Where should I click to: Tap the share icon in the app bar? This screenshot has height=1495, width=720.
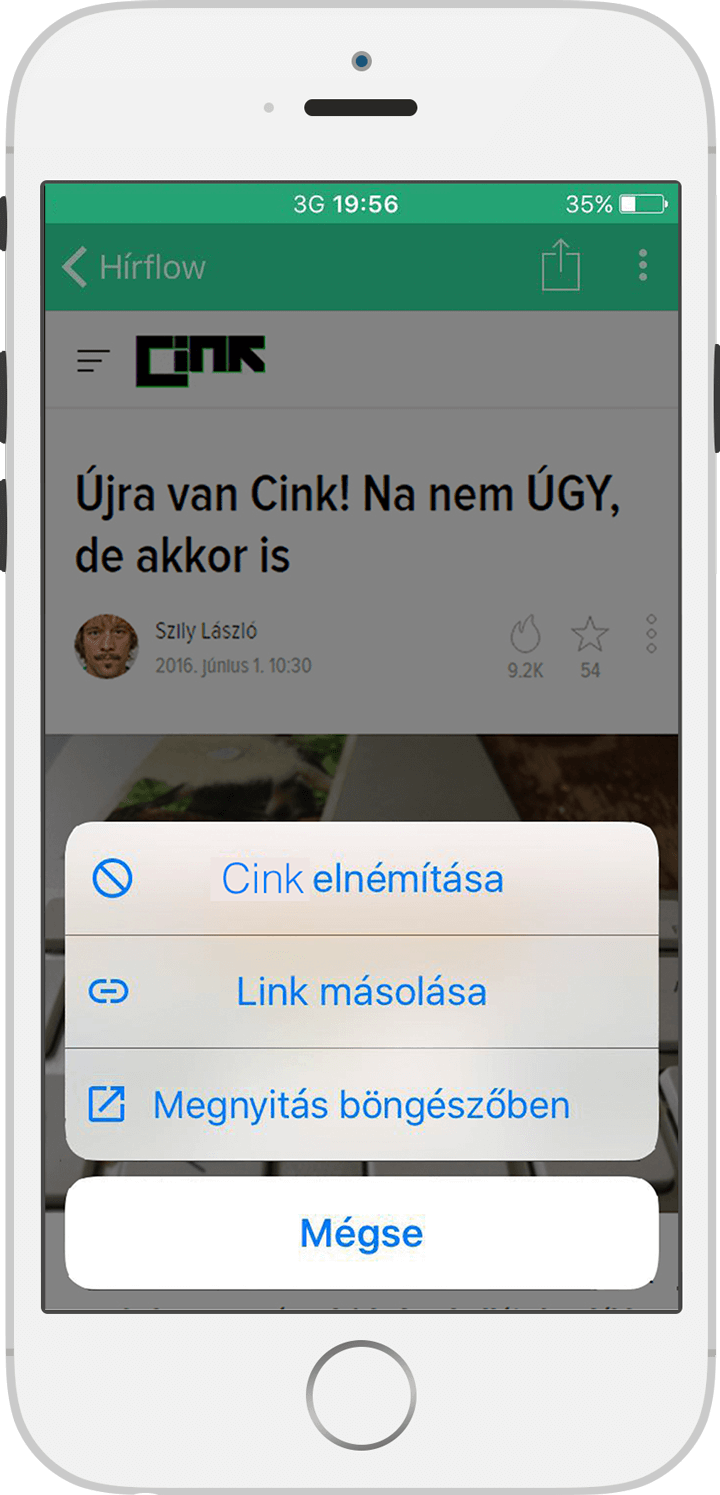pyautogui.click(x=561, y=266)
